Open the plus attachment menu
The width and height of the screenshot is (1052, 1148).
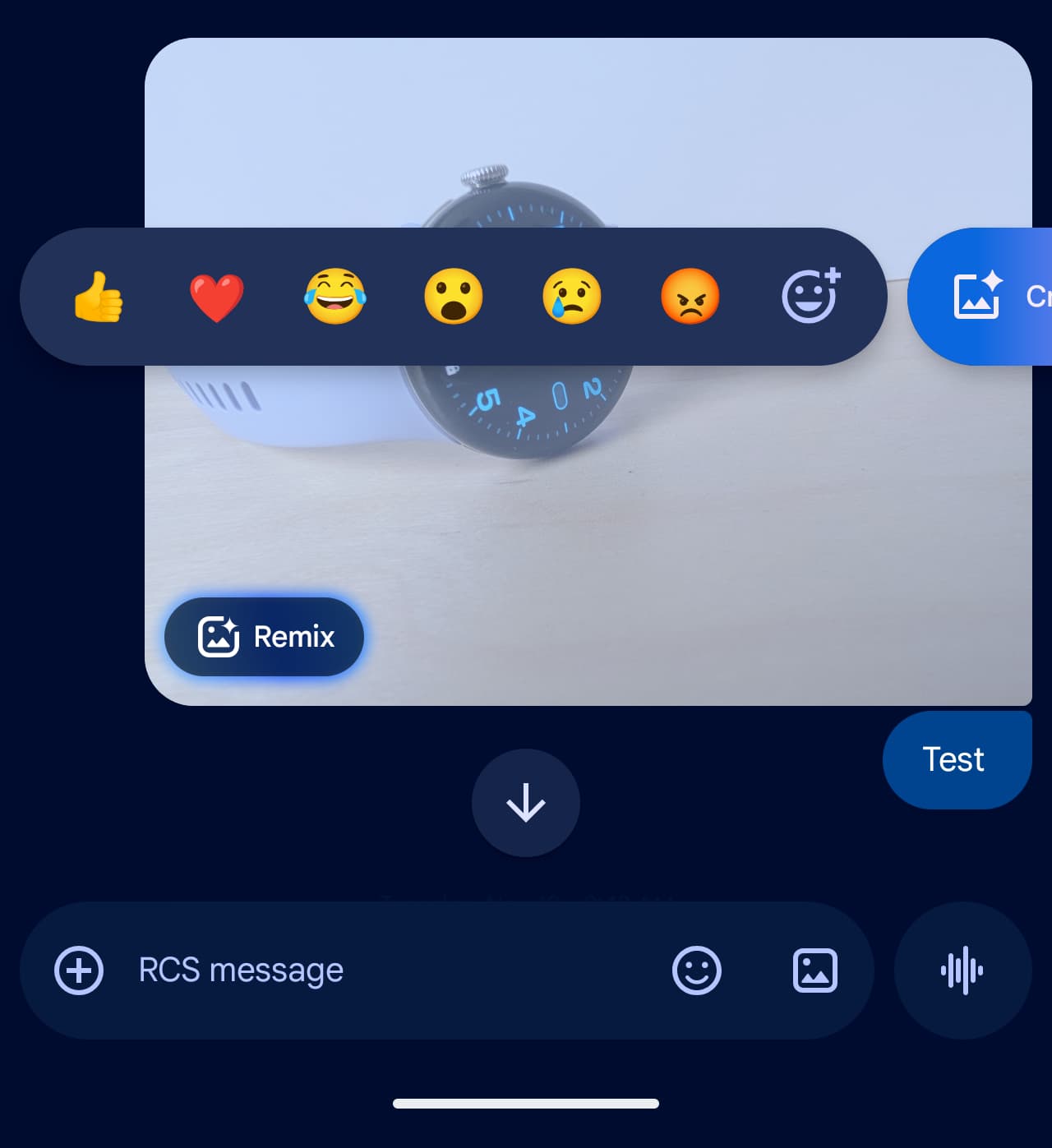tap(79, 970)
